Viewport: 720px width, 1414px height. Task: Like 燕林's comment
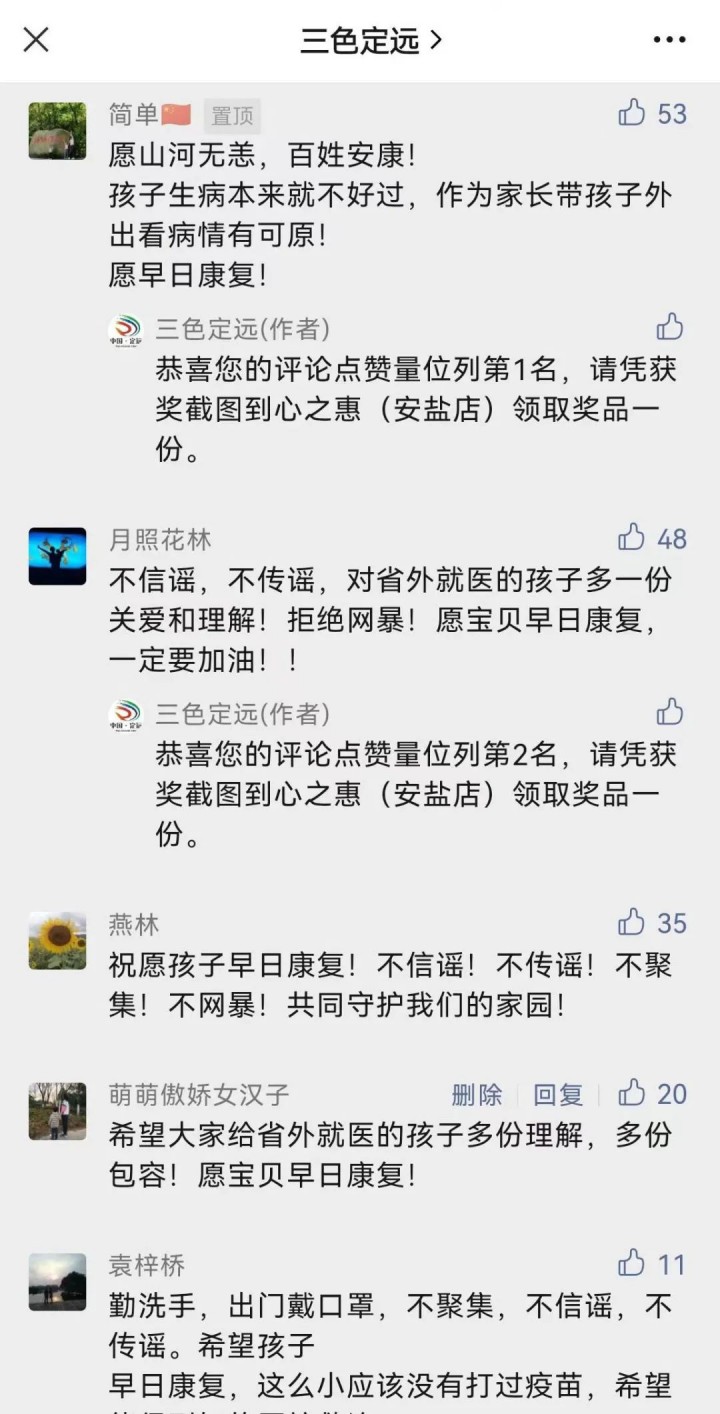click(x=633, y=922)
